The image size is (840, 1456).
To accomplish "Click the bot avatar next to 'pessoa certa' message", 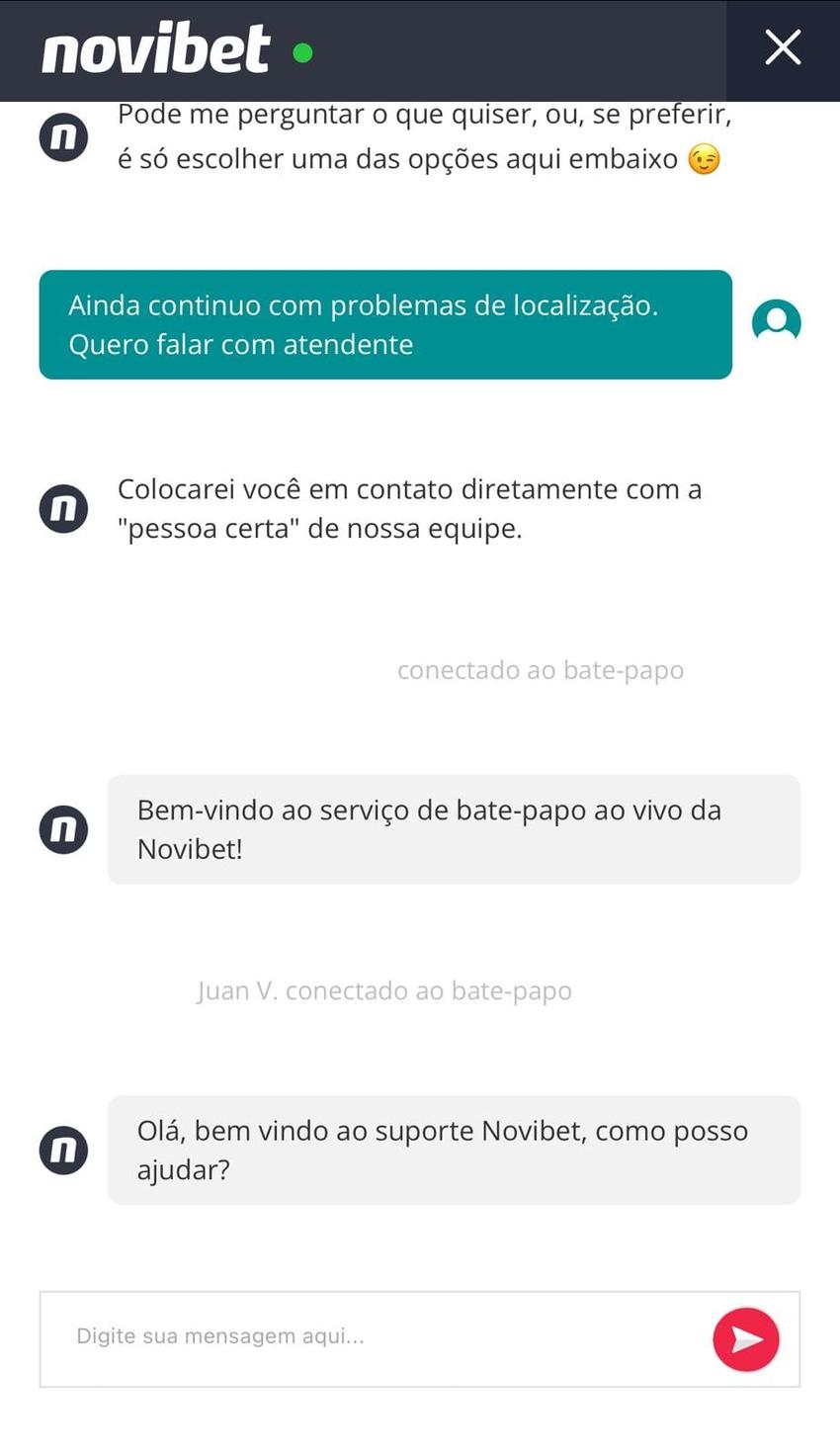I will (62, 508).
